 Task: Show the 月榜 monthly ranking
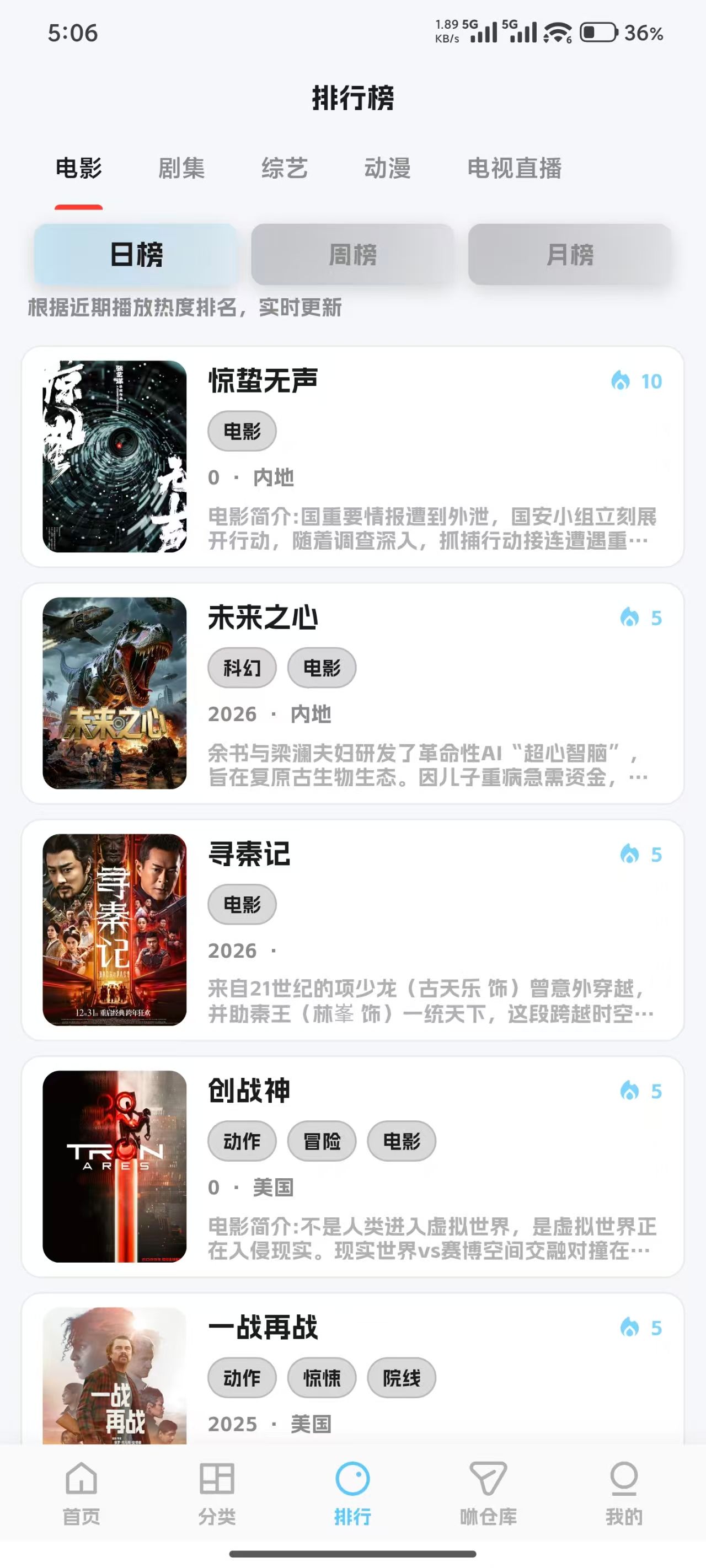pyautogui.click(x=570, y=254)
